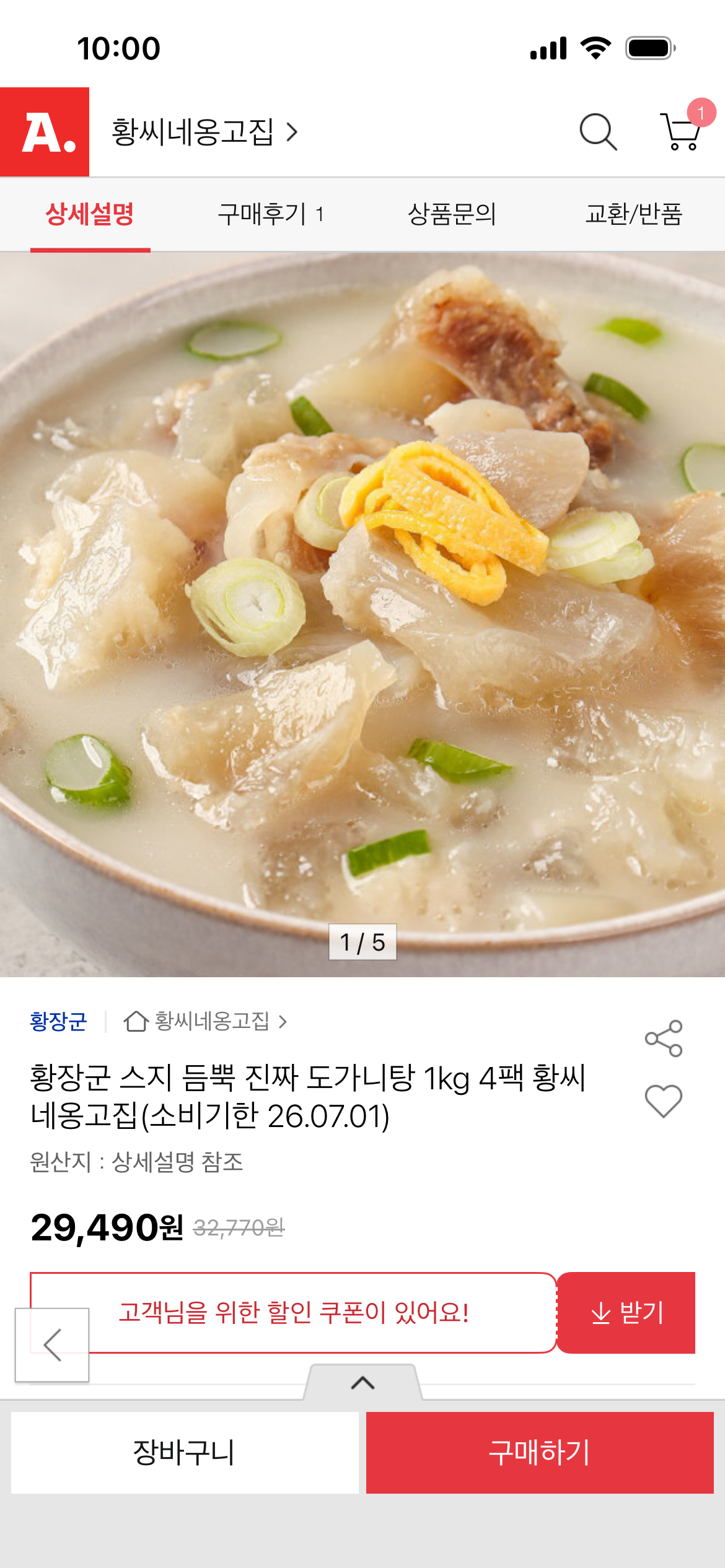The height and width of the screenshot is (1568, 725).
Task: Tap the red A. home logo
Action: point(45,132)
